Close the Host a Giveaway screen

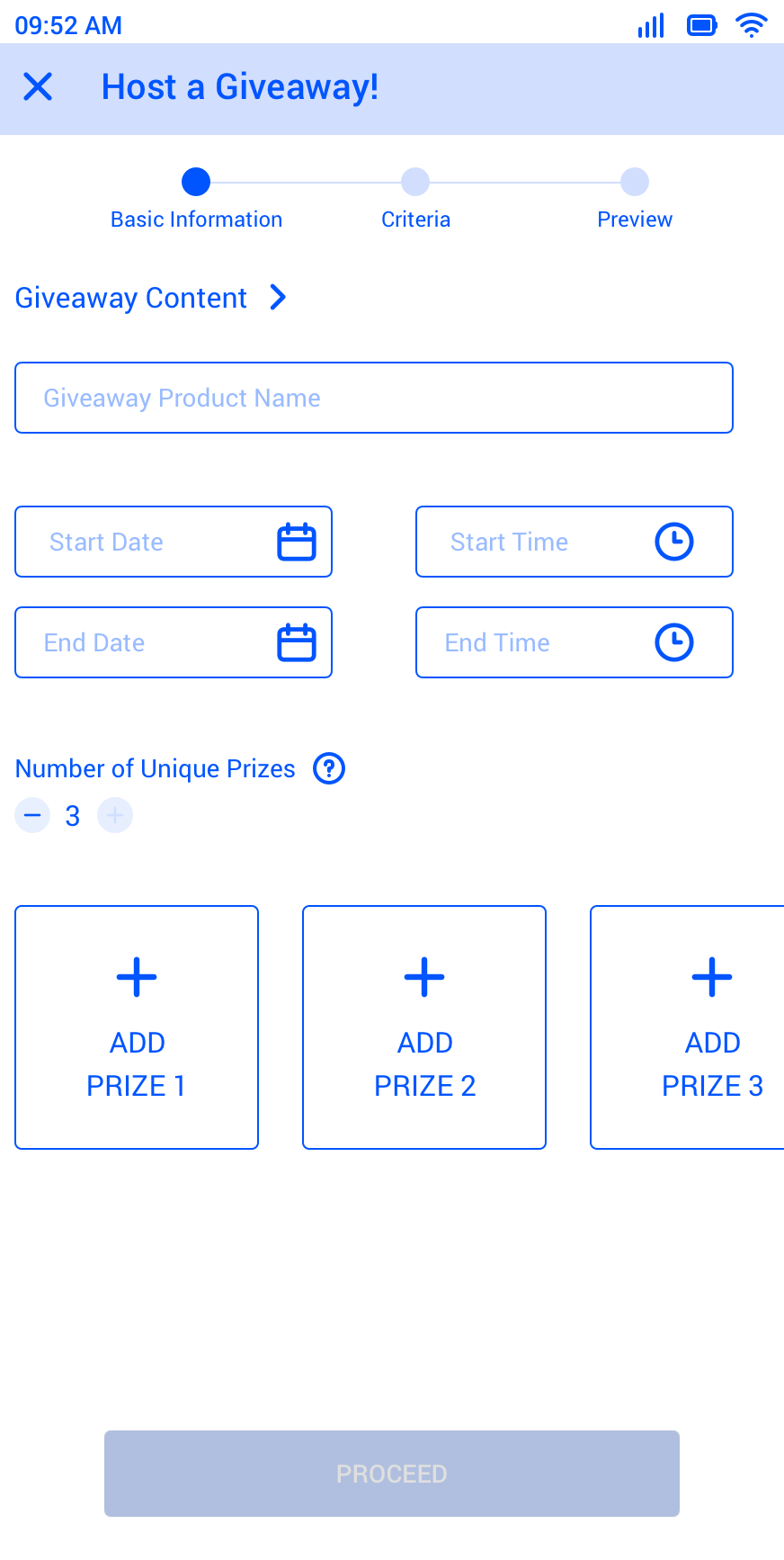pos(38,87)
